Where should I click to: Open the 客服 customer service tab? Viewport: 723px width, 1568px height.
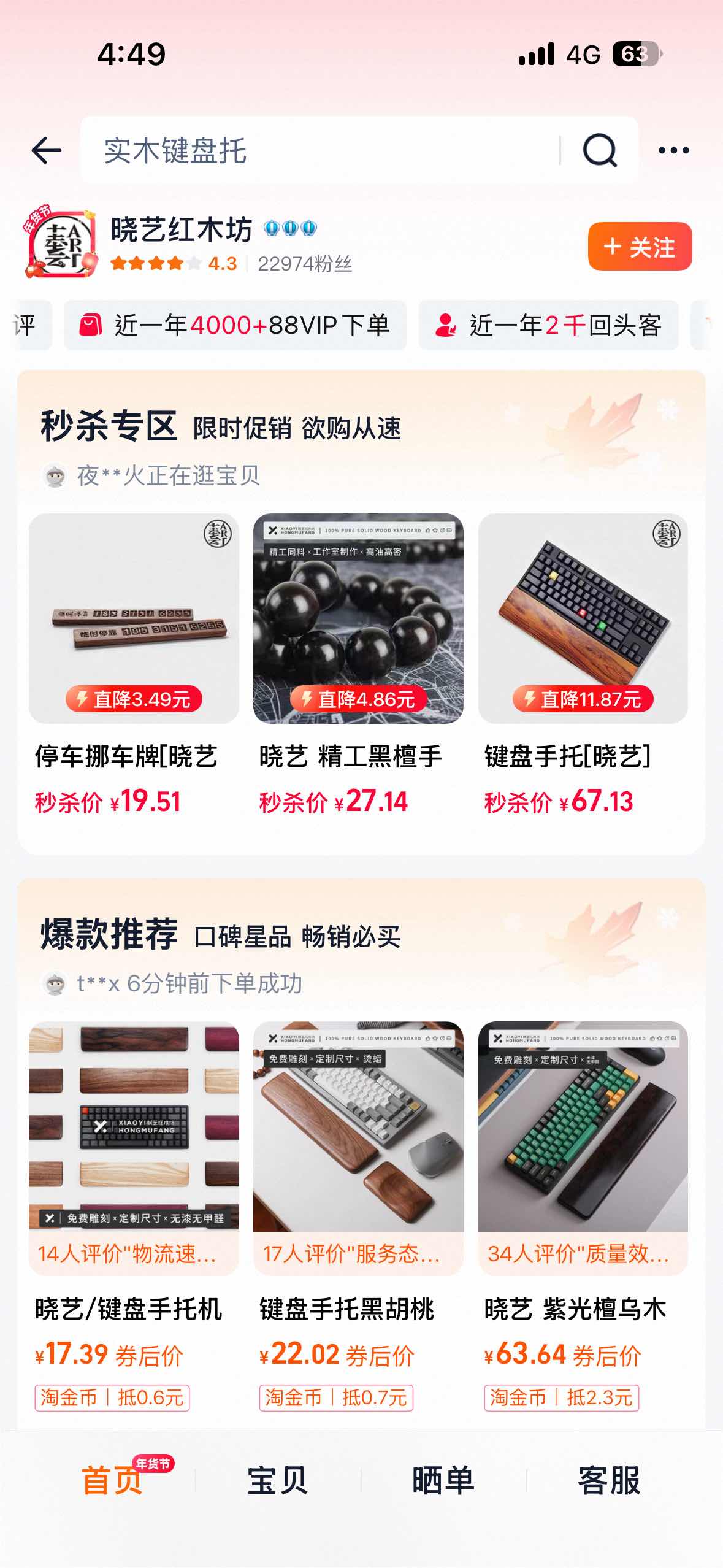pos(608,1481)
